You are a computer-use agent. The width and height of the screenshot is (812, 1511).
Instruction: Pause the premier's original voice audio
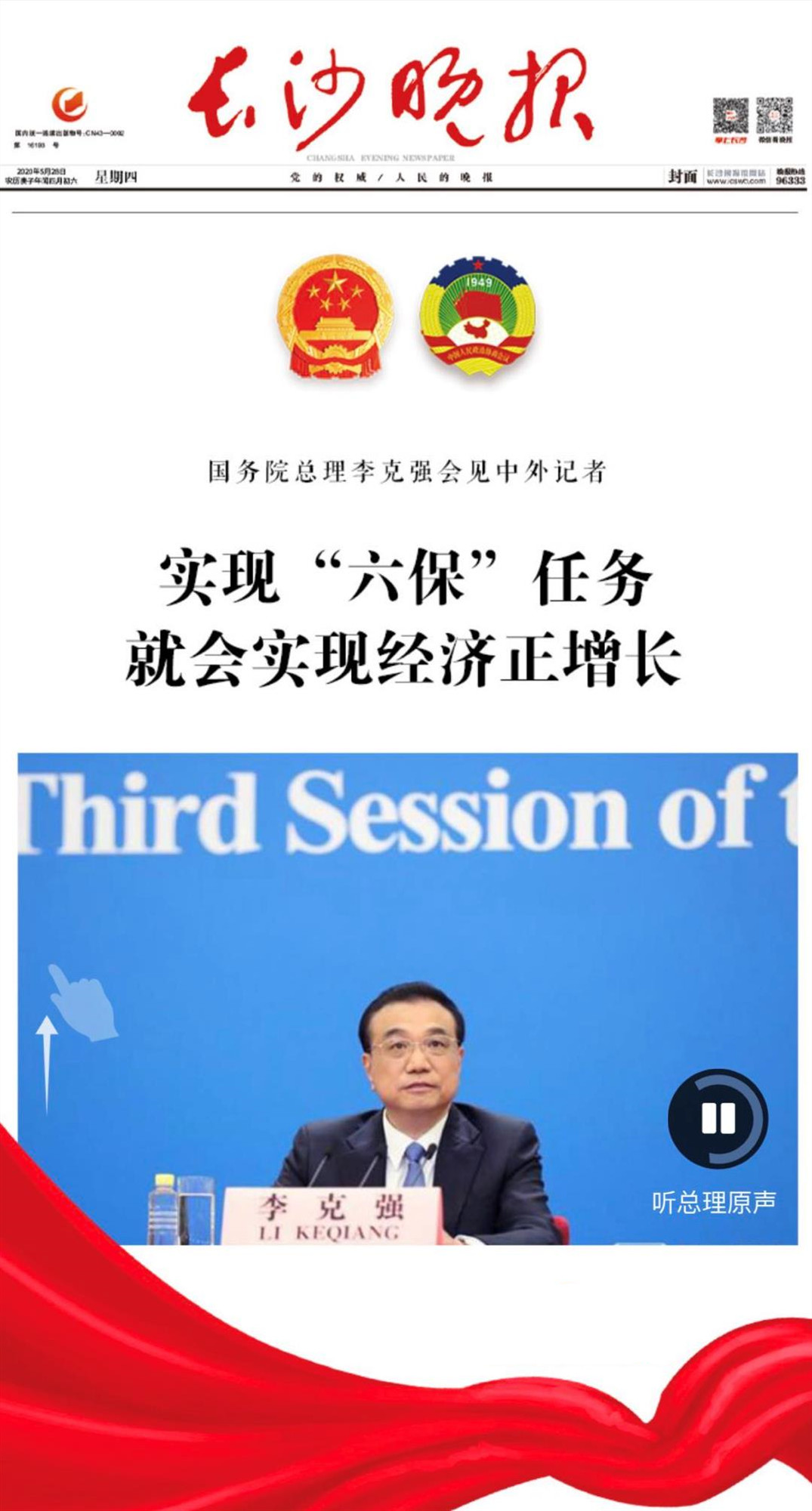pos(718,1119)
